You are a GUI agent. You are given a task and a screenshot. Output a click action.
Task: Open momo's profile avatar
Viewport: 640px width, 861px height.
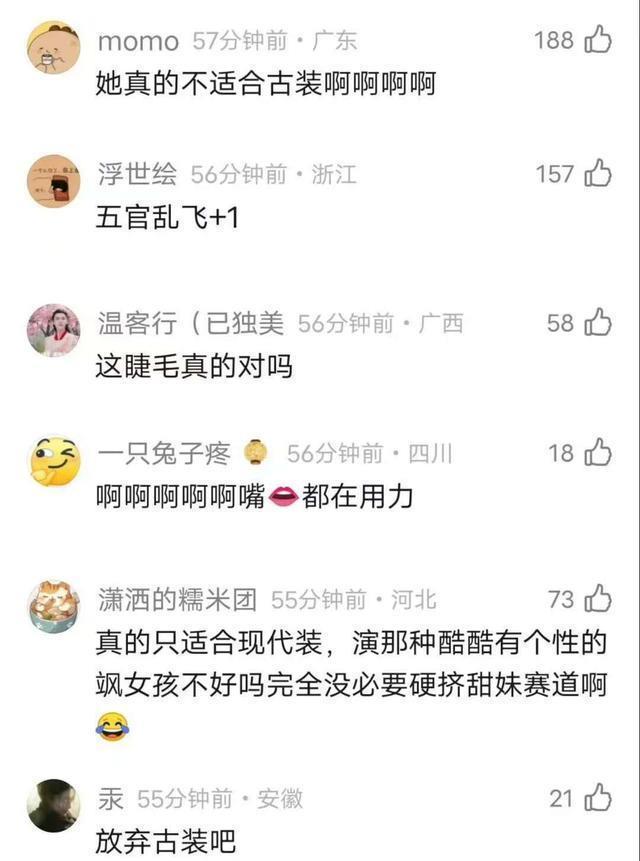point(53,47)
